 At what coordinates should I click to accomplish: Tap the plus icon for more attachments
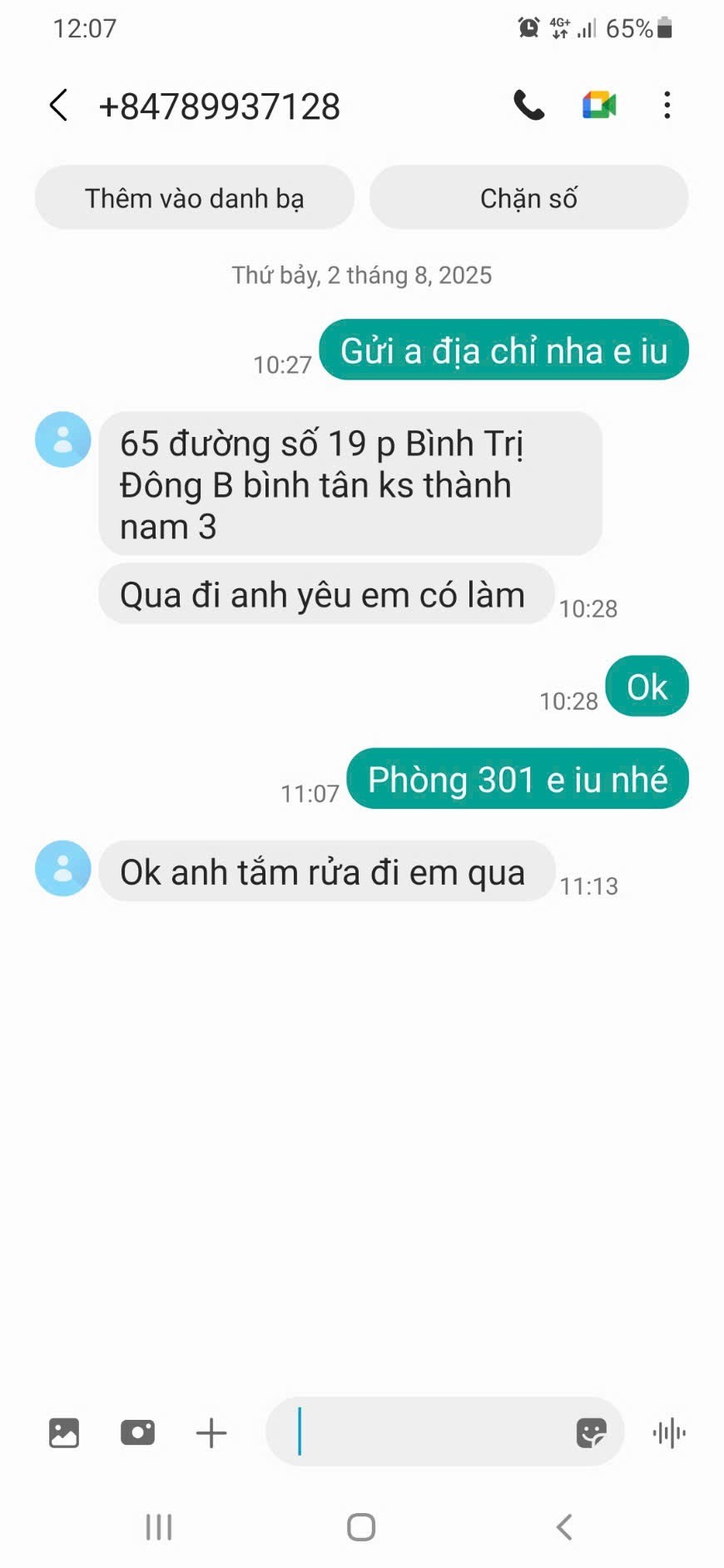point(211,1433)
